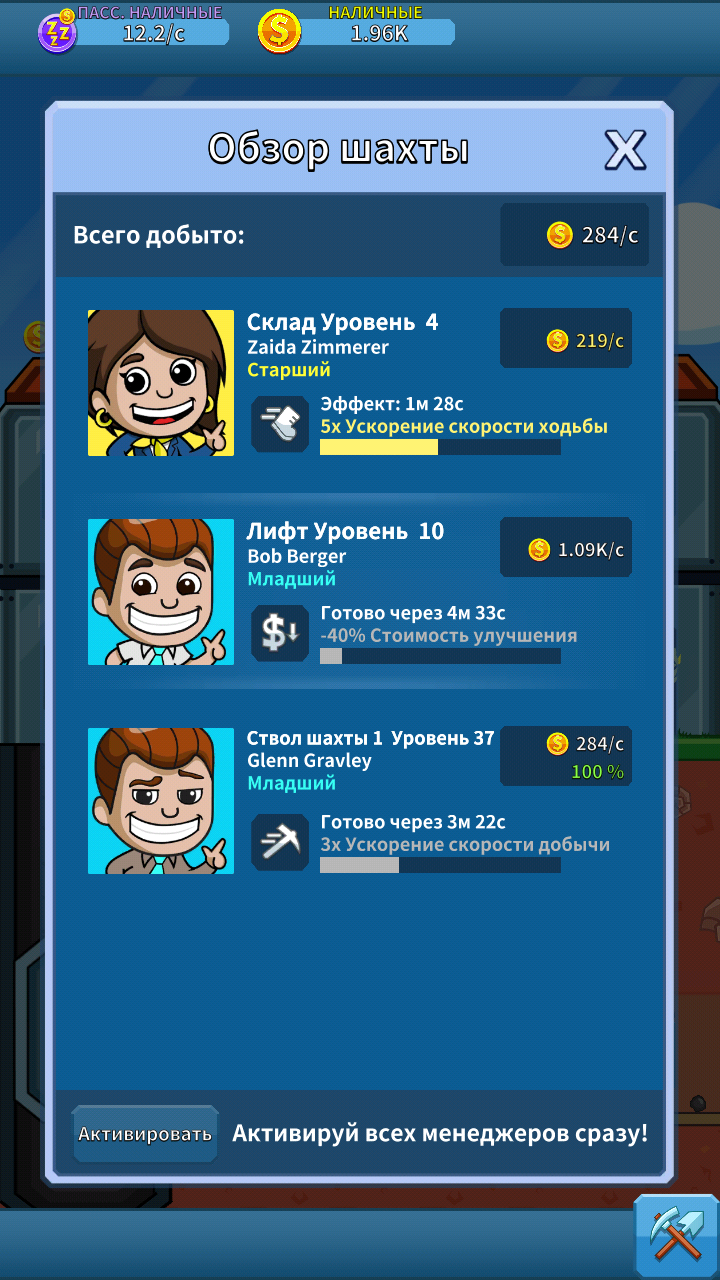The image size is (720, 1280).
Task: Close the Обзор шахты dialog
Action: (x=625, y=150)
